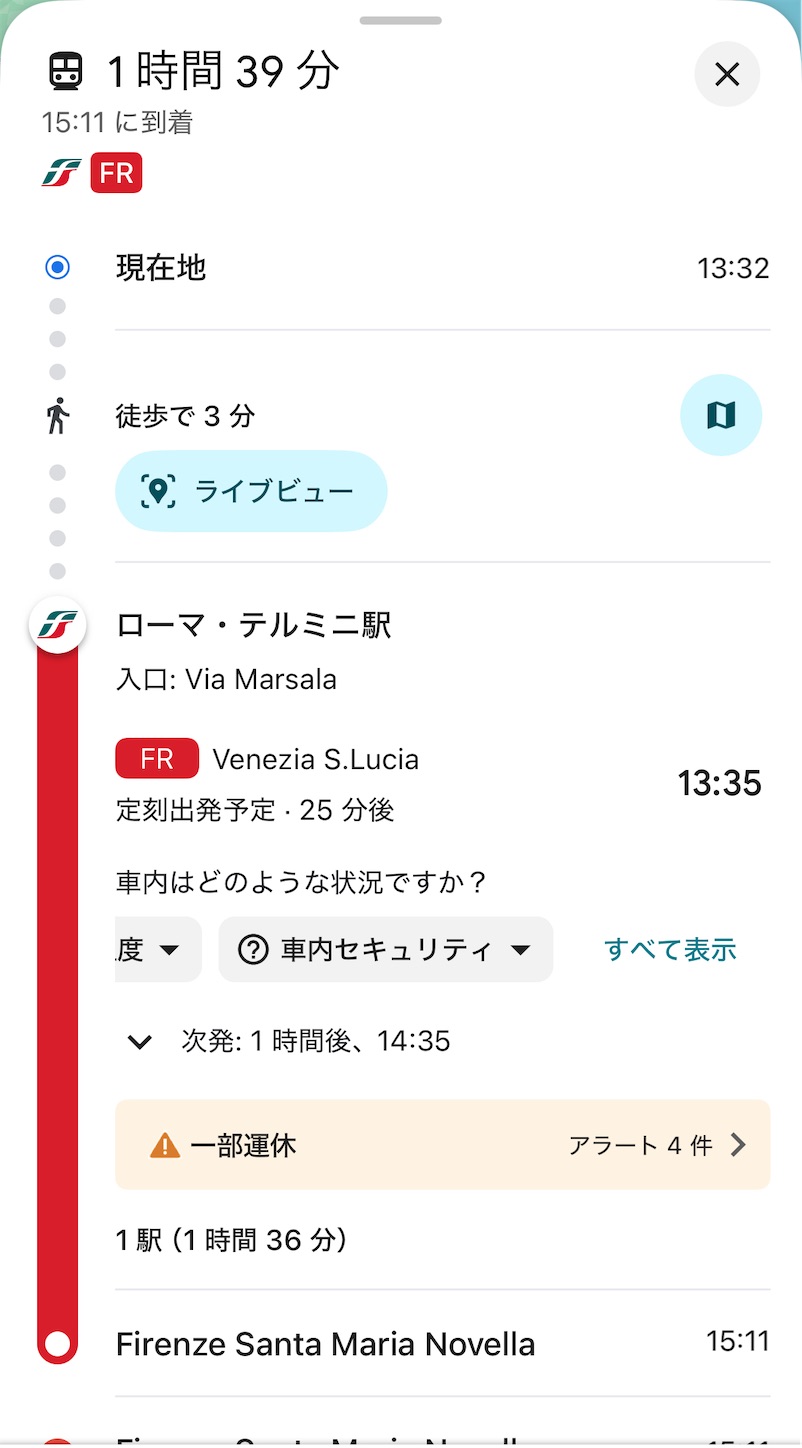Screen dimensions: 802x1448
Task: Tap すべて表示 to show all conditions
Action: pos(670,949)
